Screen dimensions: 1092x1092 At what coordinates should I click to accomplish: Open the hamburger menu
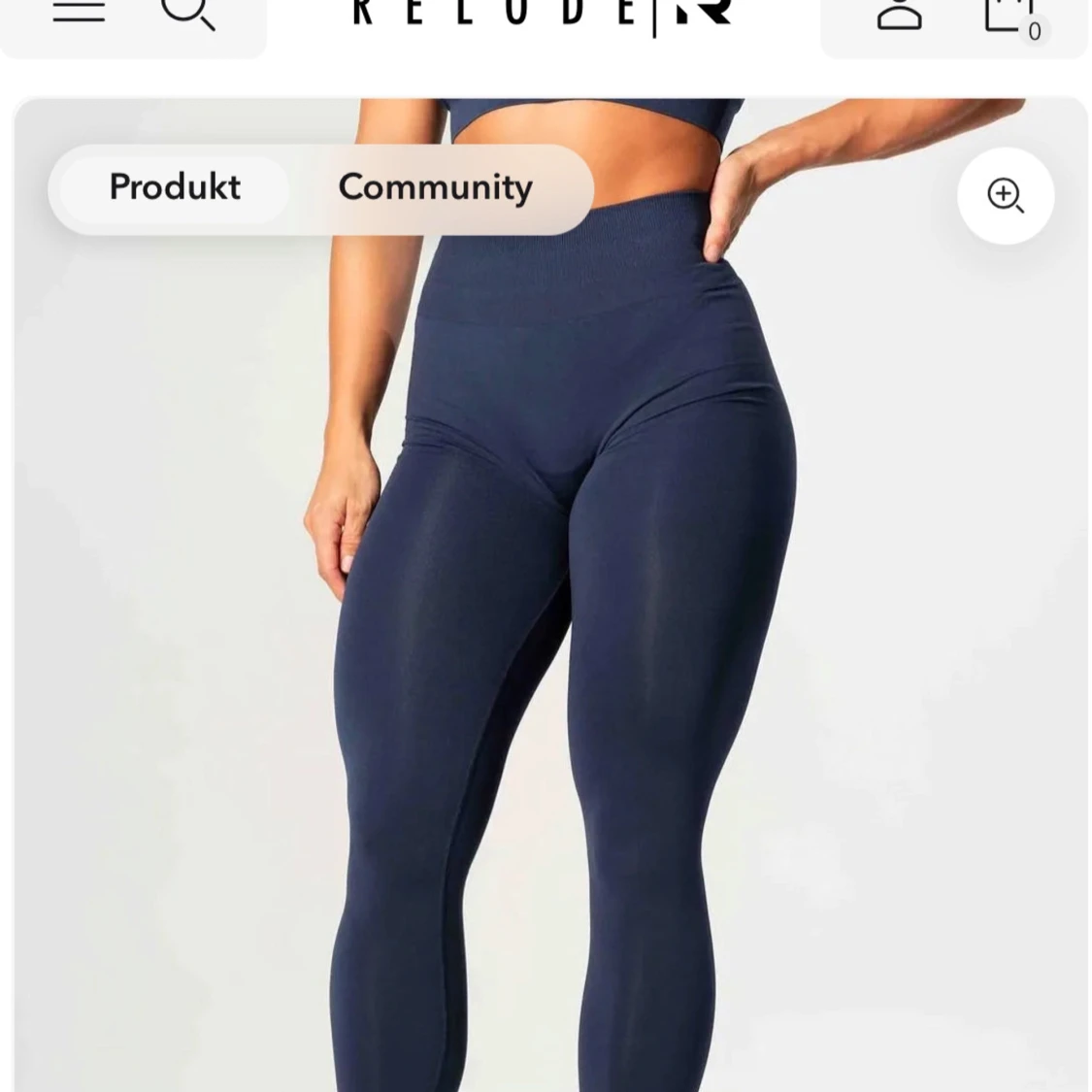[x=79, y=12]
